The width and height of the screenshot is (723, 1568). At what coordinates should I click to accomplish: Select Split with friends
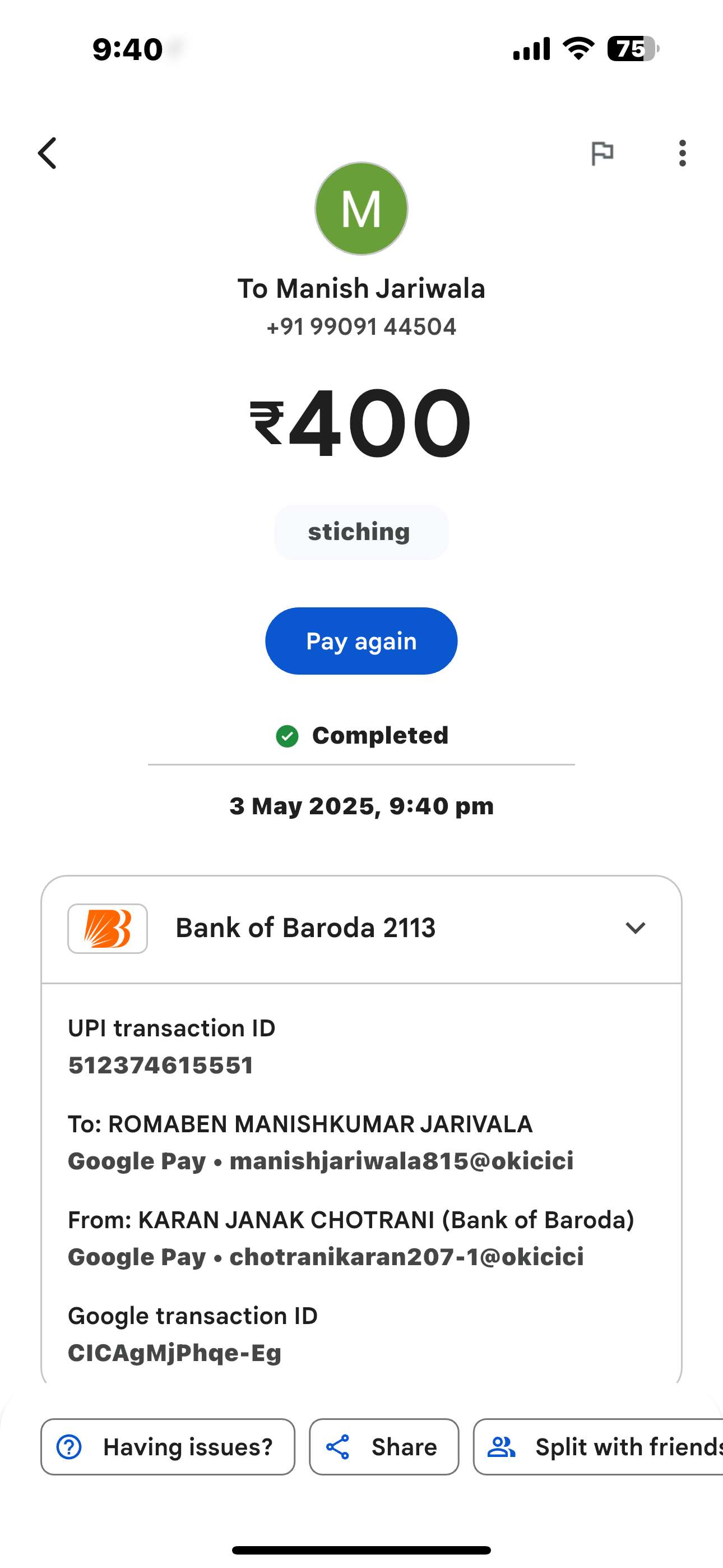(598, 1447)
